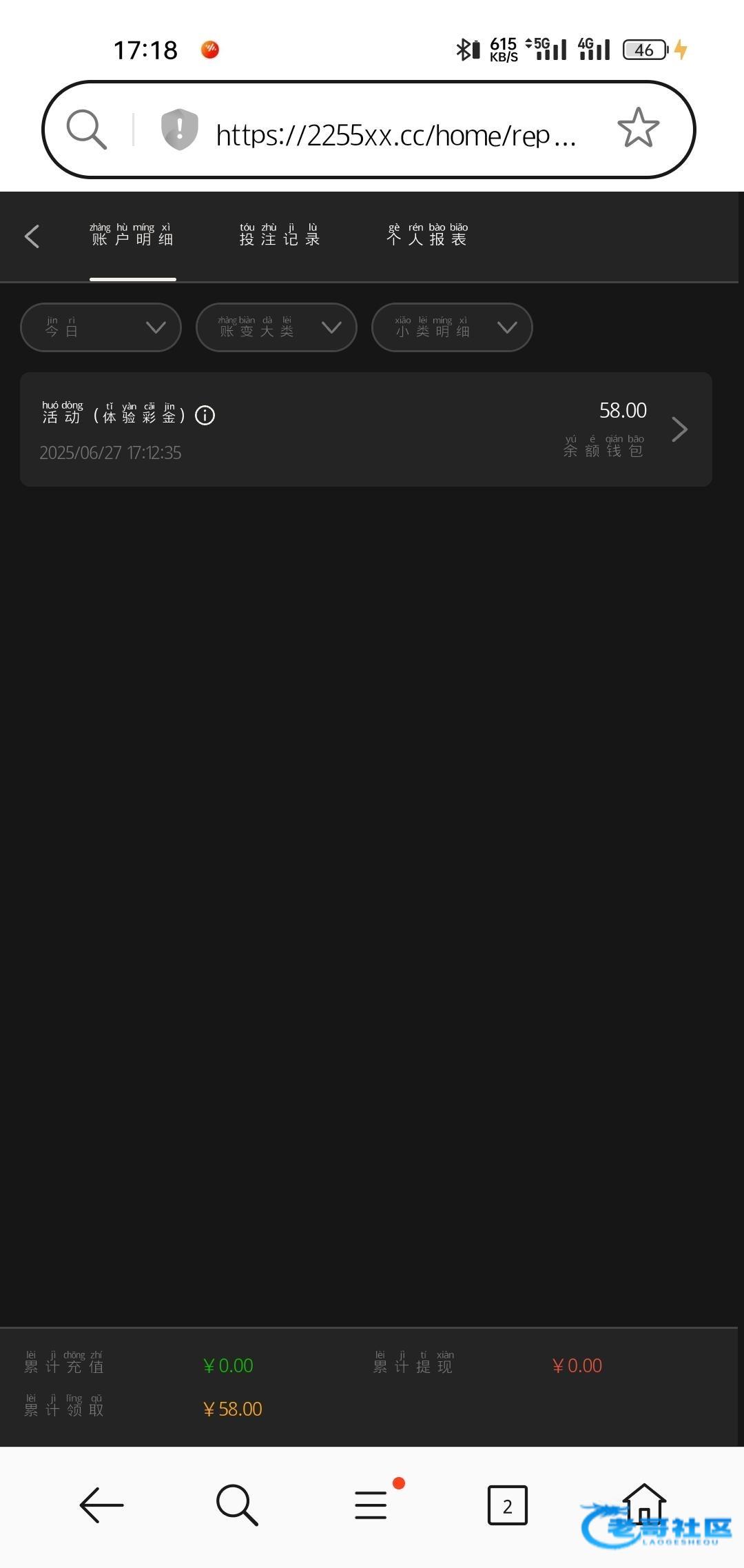
Task: Tap the browser back arrow
Action: (101, 1505)
